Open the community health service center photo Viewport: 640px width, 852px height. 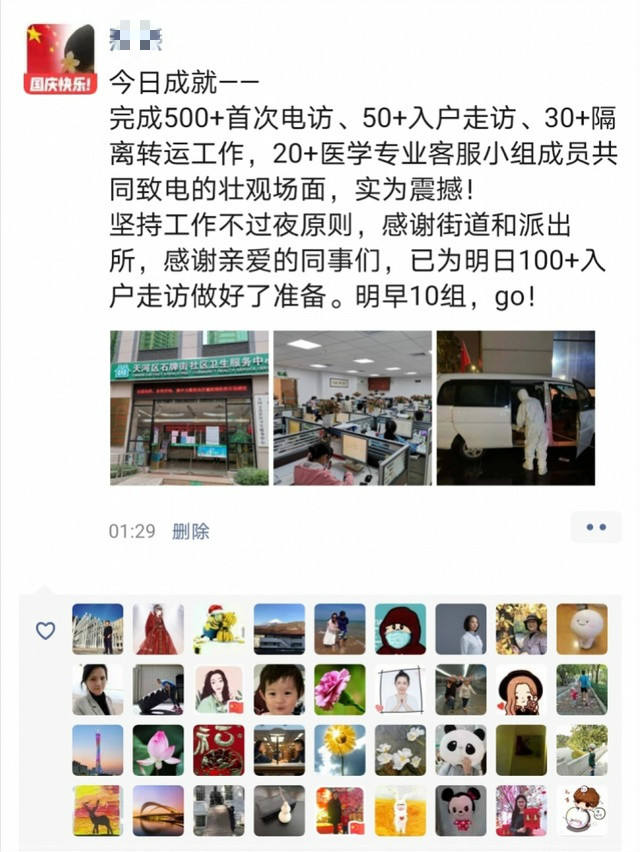[x=189, y=408]
